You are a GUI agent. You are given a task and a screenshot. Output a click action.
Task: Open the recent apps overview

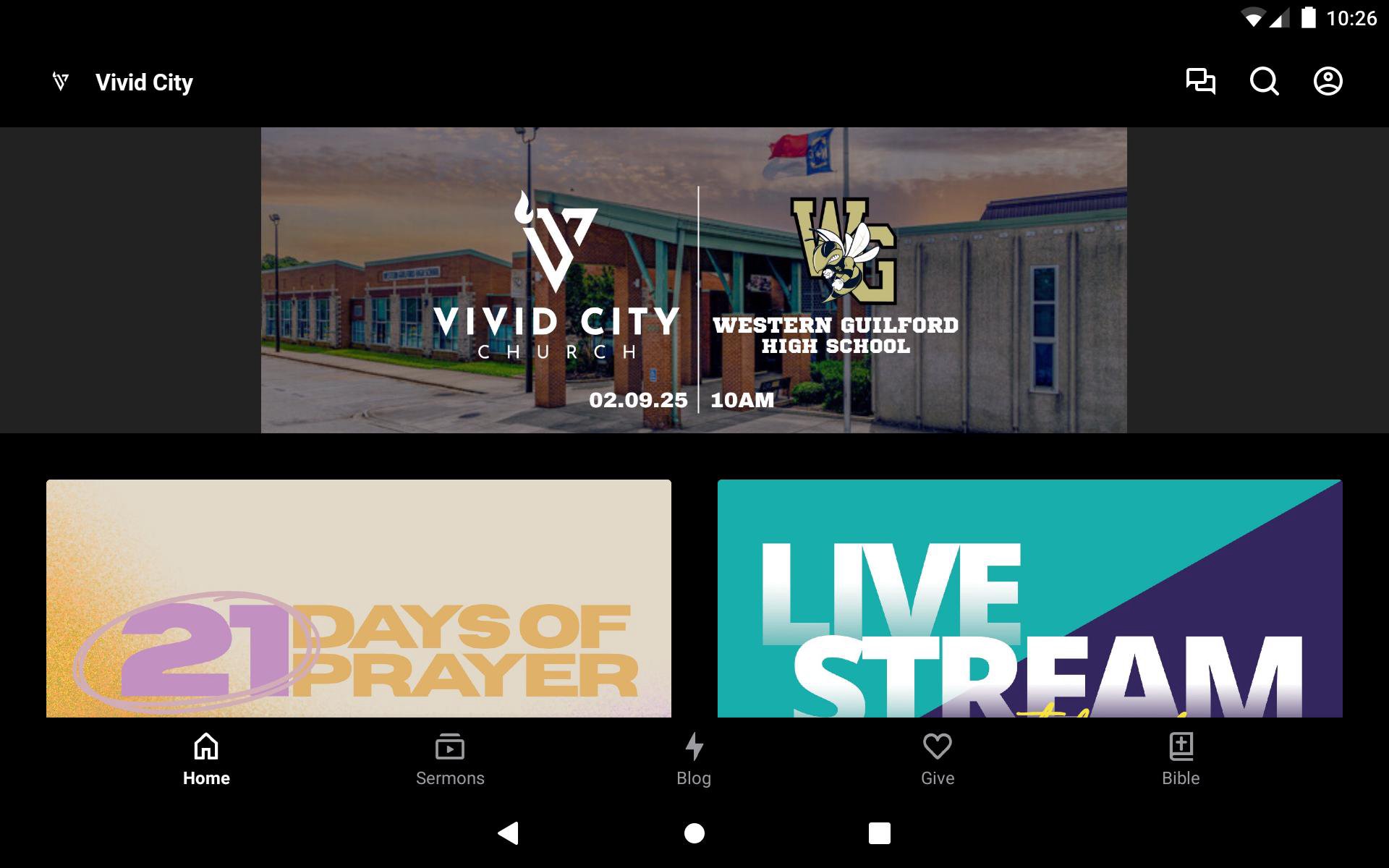click(879, 833)
